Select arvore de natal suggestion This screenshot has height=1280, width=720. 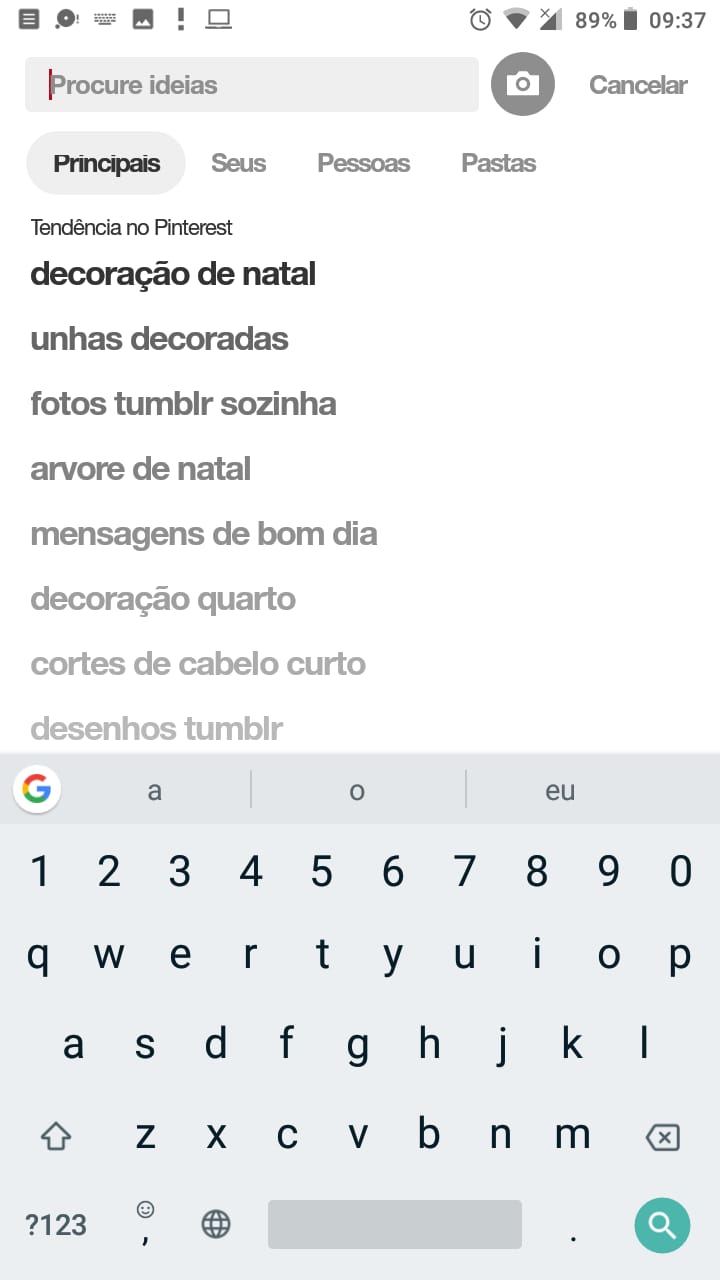(x=140, y=469)
